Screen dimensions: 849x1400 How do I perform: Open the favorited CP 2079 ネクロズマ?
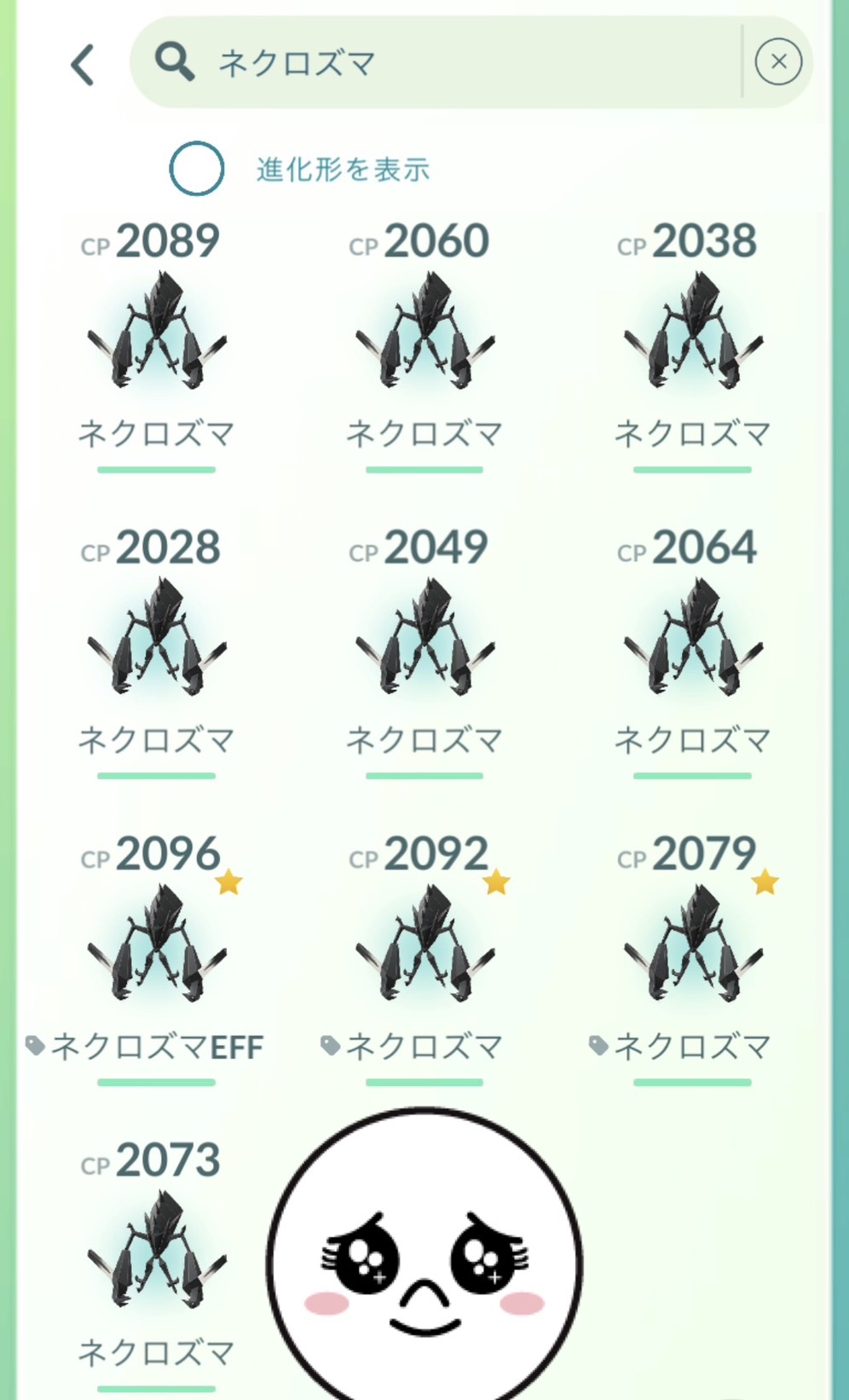(692, 945)
